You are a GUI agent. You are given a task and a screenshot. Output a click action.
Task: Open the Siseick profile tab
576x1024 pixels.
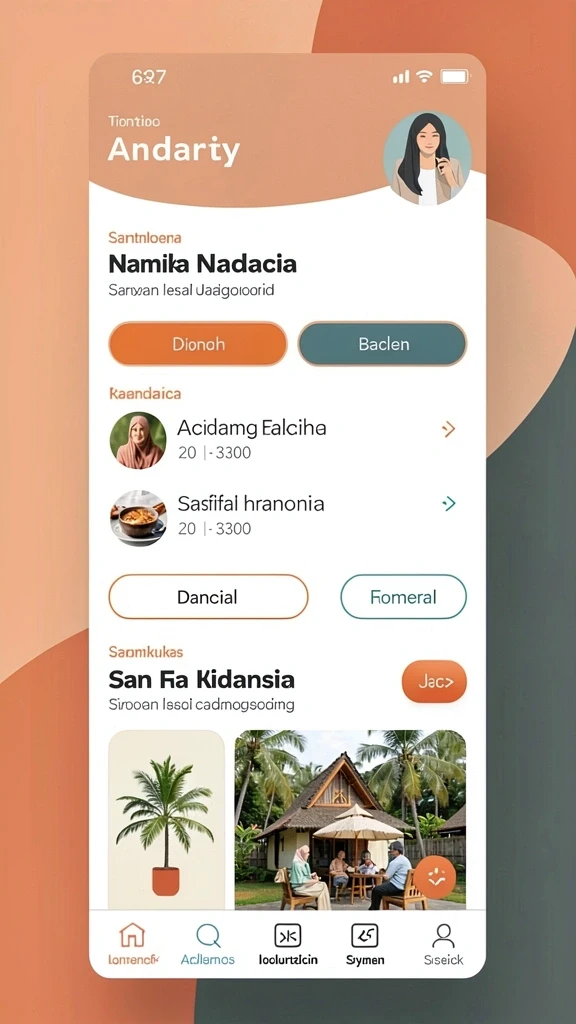pyautogui.click(x=443, y=944)
